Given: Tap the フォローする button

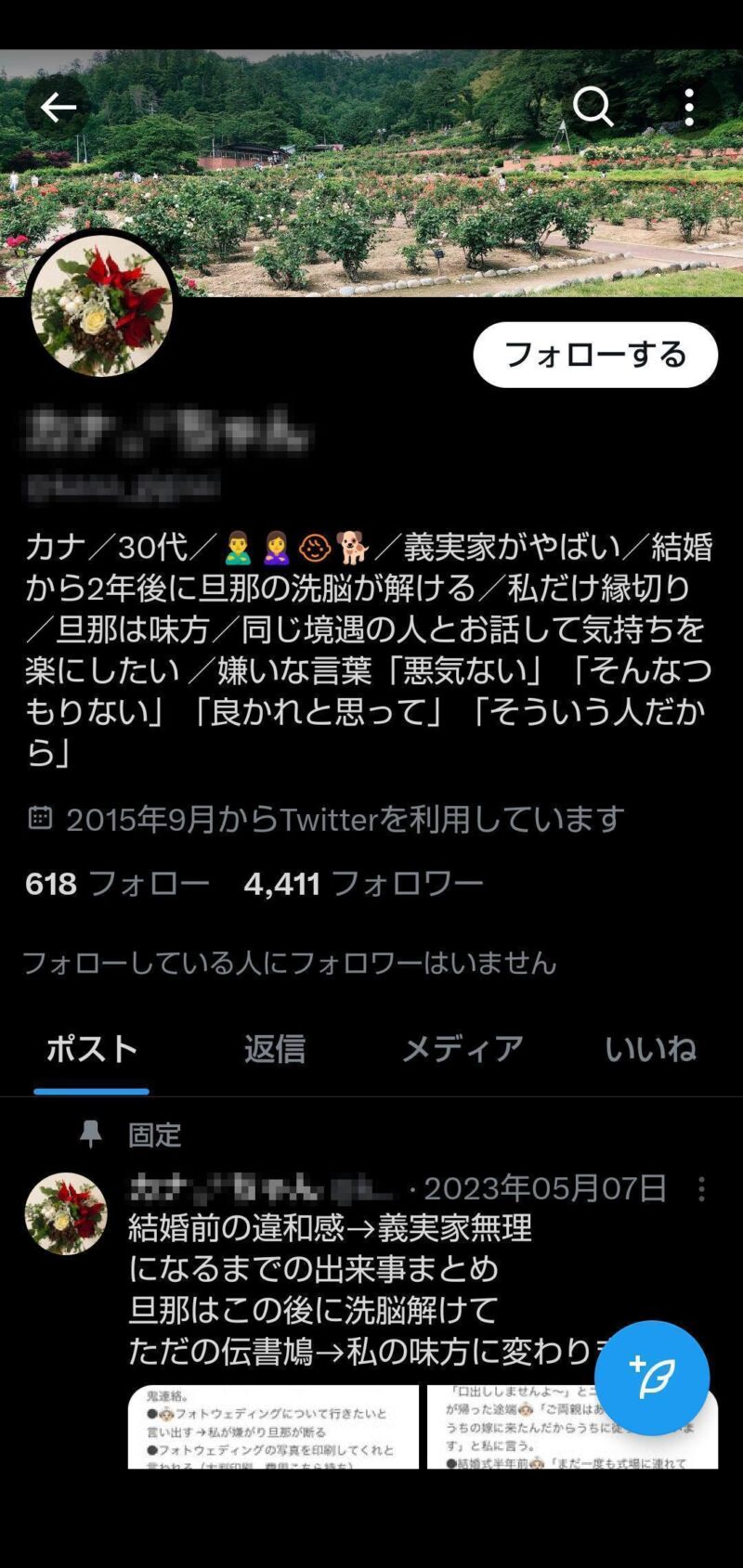Looking at the screenshot, I should 595,355.
